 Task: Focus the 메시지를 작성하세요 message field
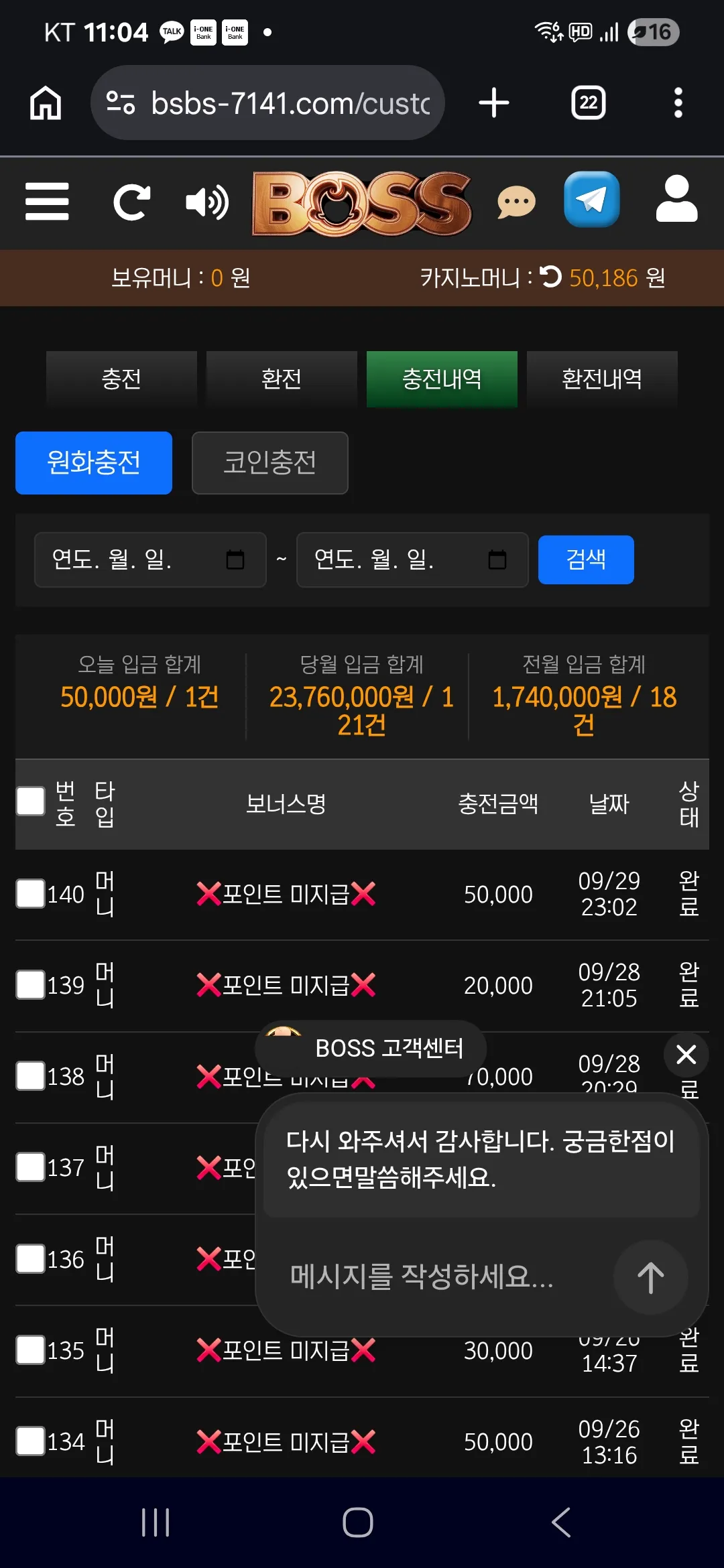(x=436, y=1277)
